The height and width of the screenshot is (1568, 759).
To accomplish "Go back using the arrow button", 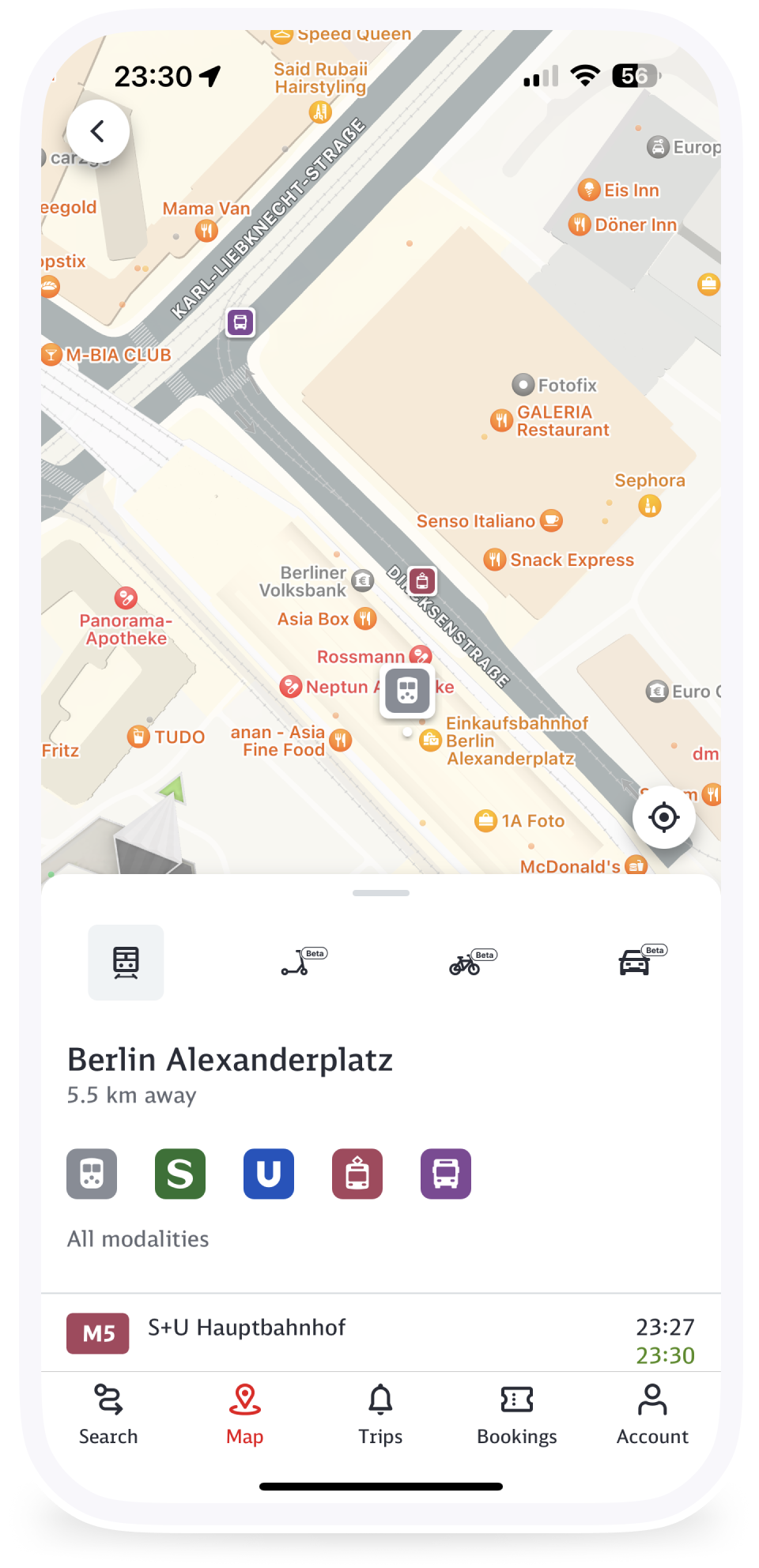I will (x=98, y=131).
